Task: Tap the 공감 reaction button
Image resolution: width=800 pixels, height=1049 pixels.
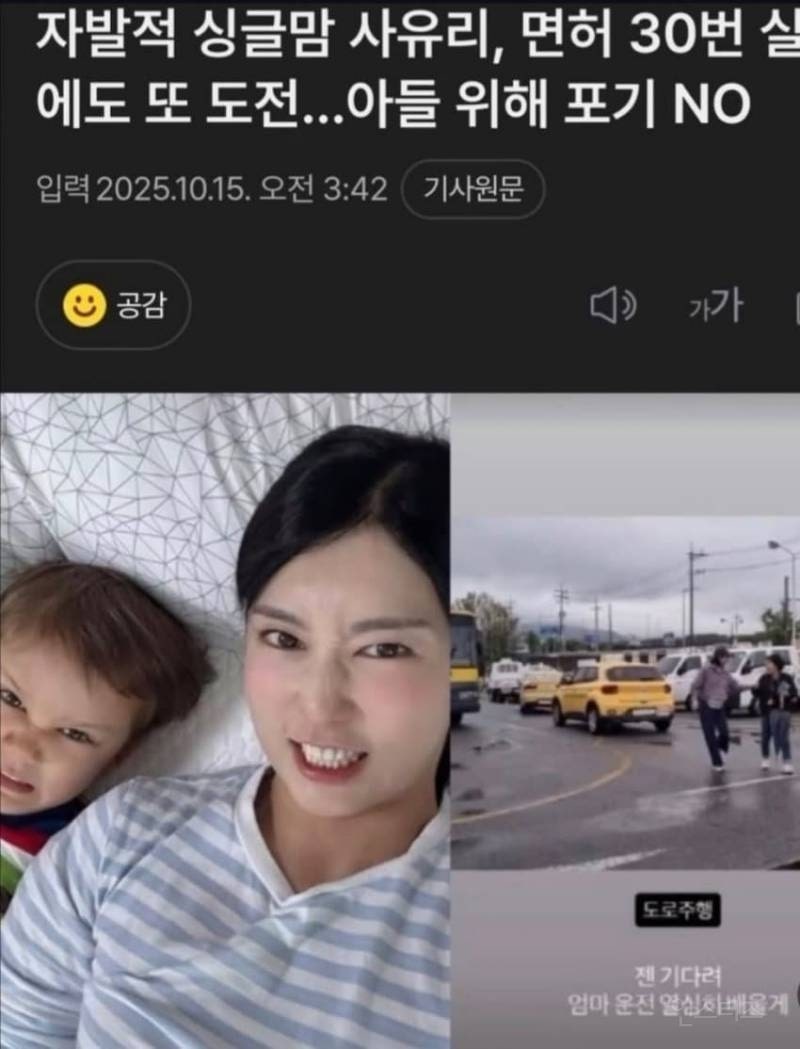Action: (113, 305)
